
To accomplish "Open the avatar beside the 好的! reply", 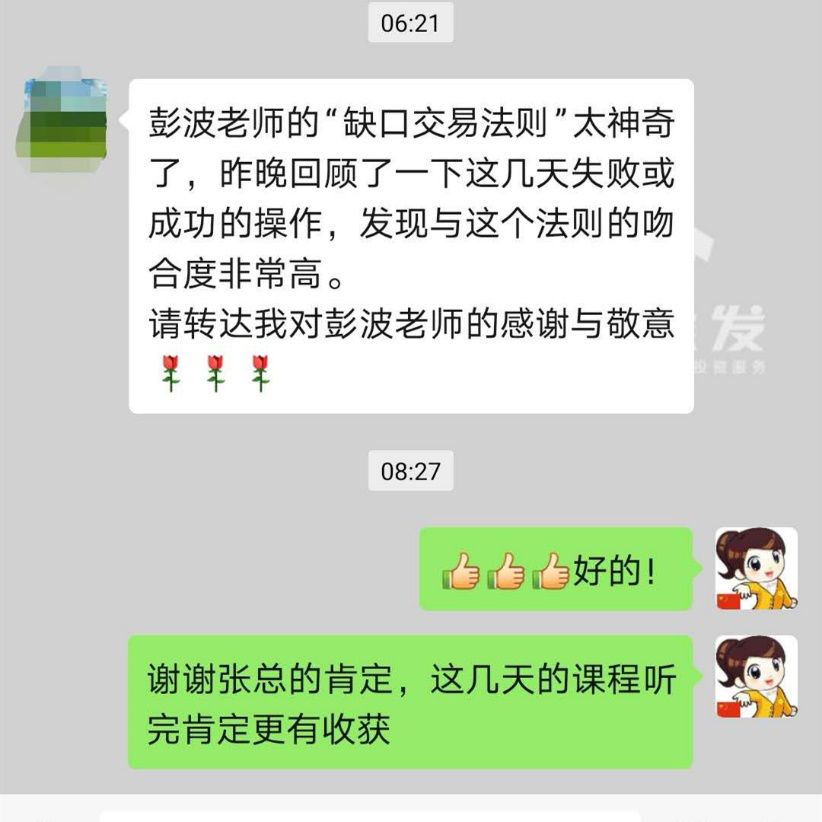I will (x=756, y=568).
